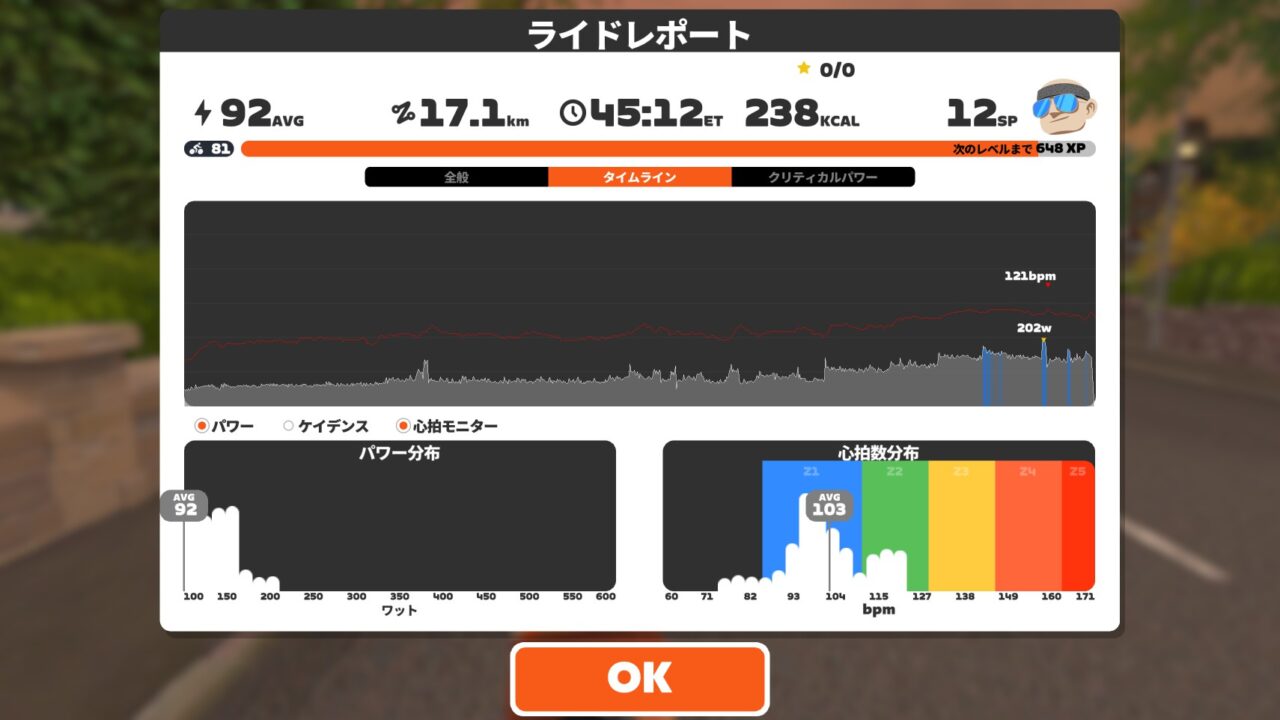Switch to the 全般 tab
Screen dimensions: 1280x720
coord(456,177)
